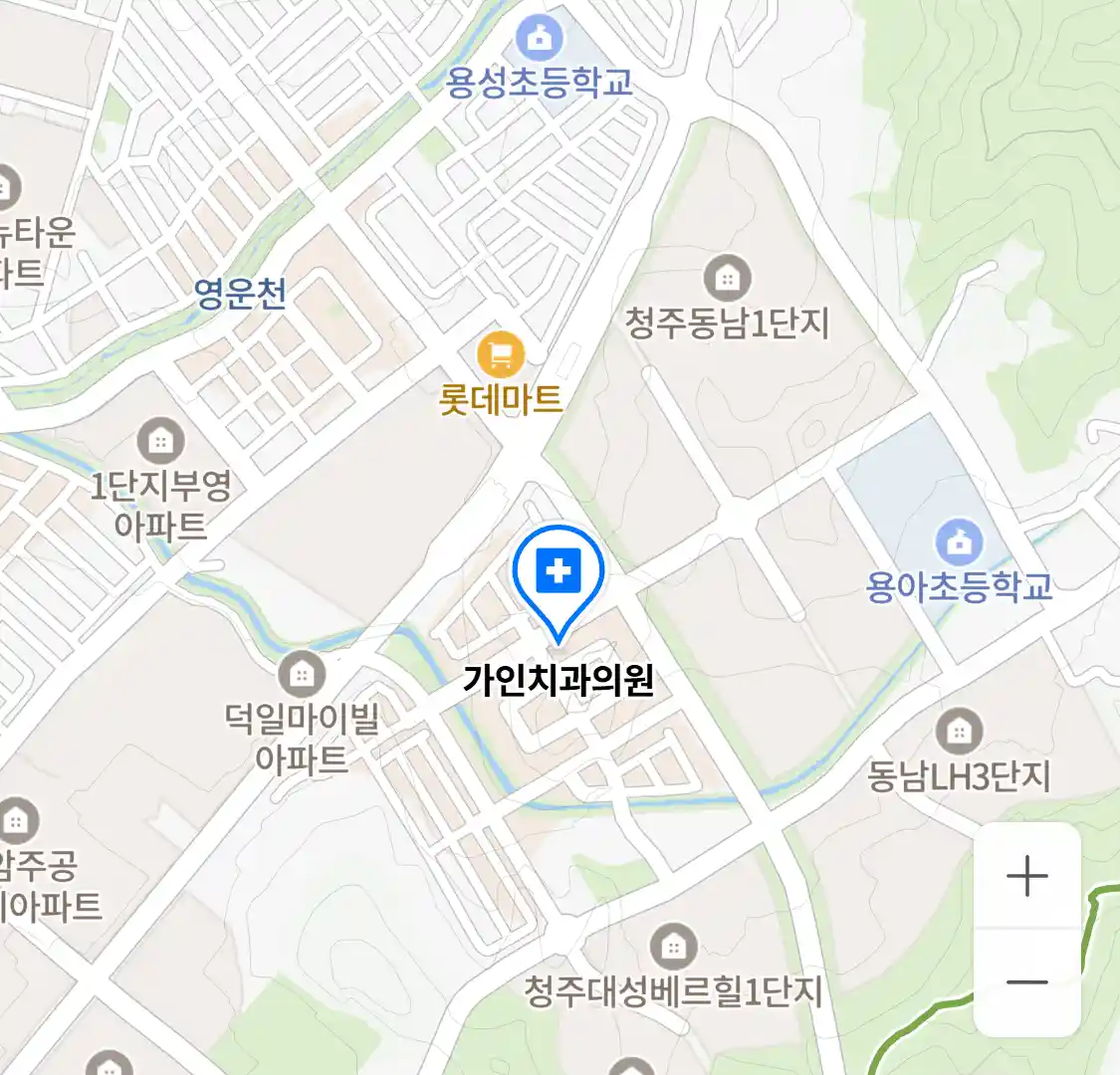The height and width of the screenshot is (1075, 1120).
Task: Select the 용아초등학교 school marker
Action: tap(959, 542)
